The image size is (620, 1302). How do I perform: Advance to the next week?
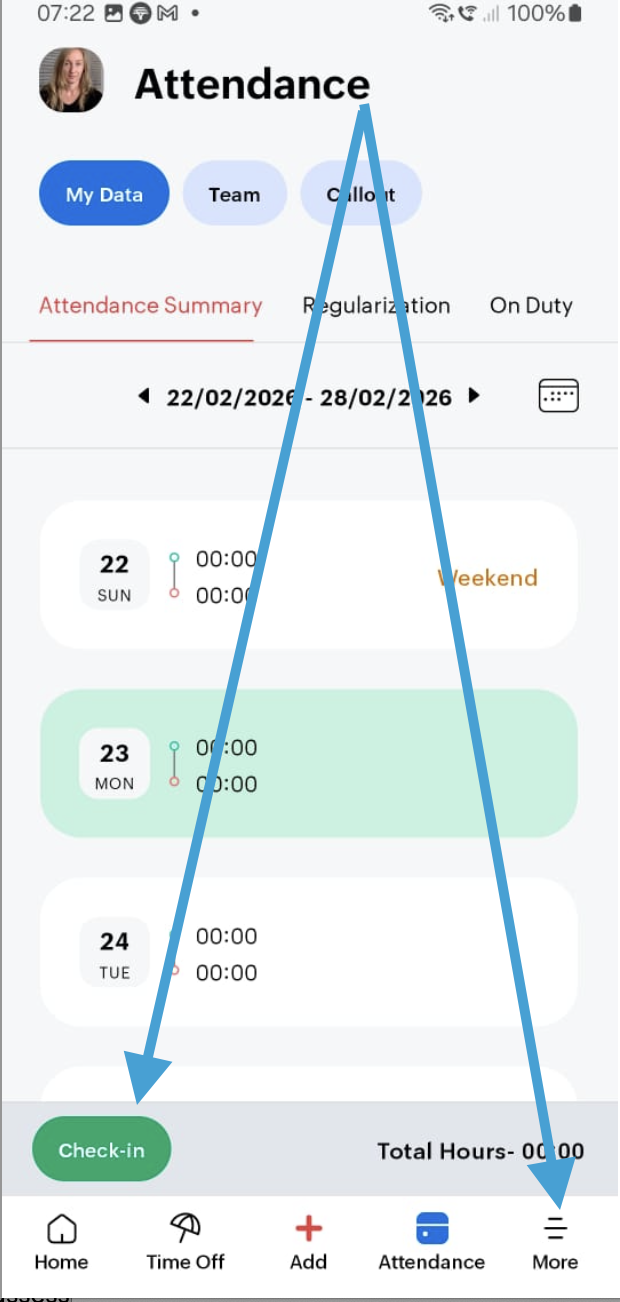[x=474, y=396]
